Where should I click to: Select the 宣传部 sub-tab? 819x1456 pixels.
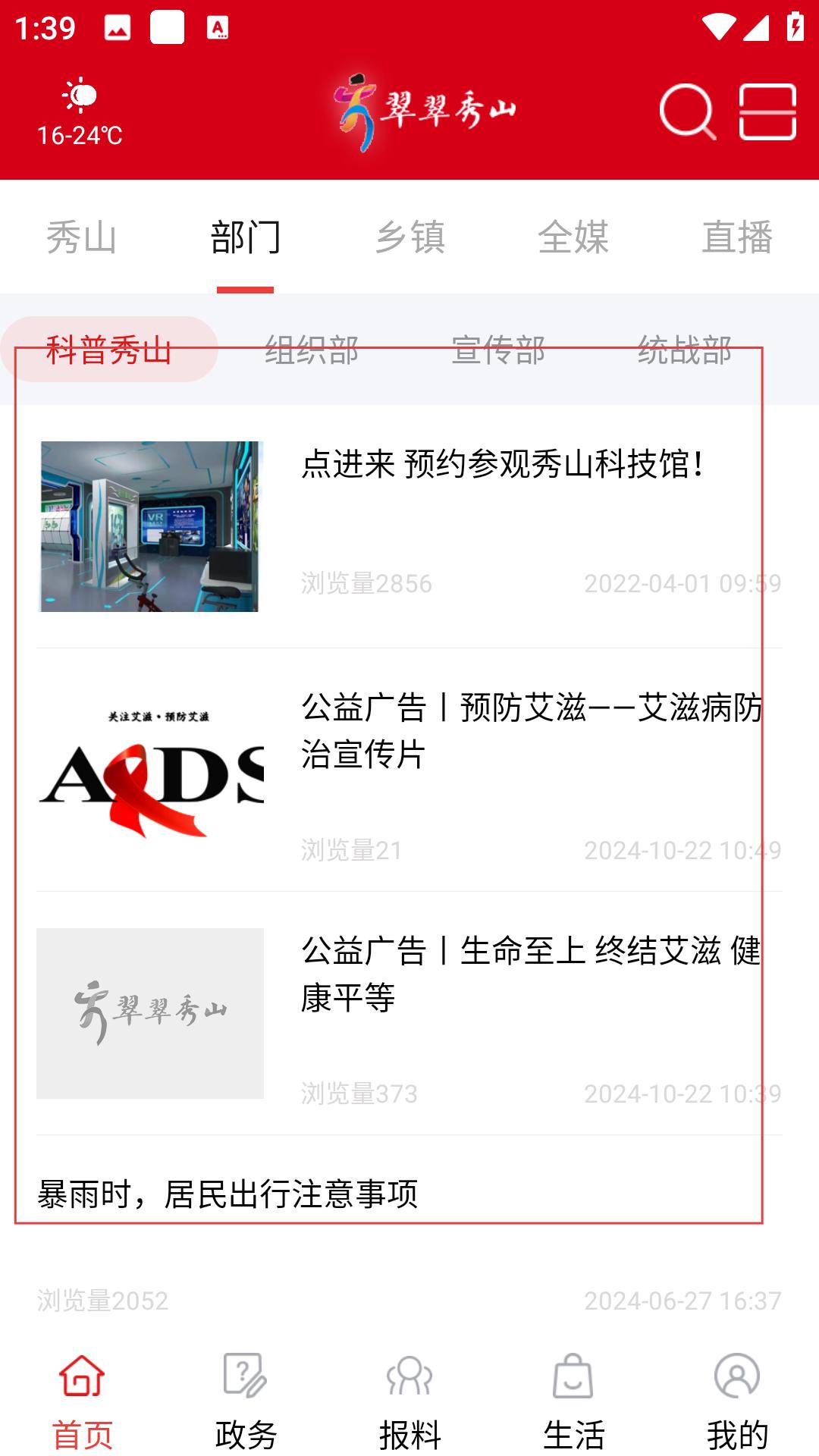[x=498, y=350]
